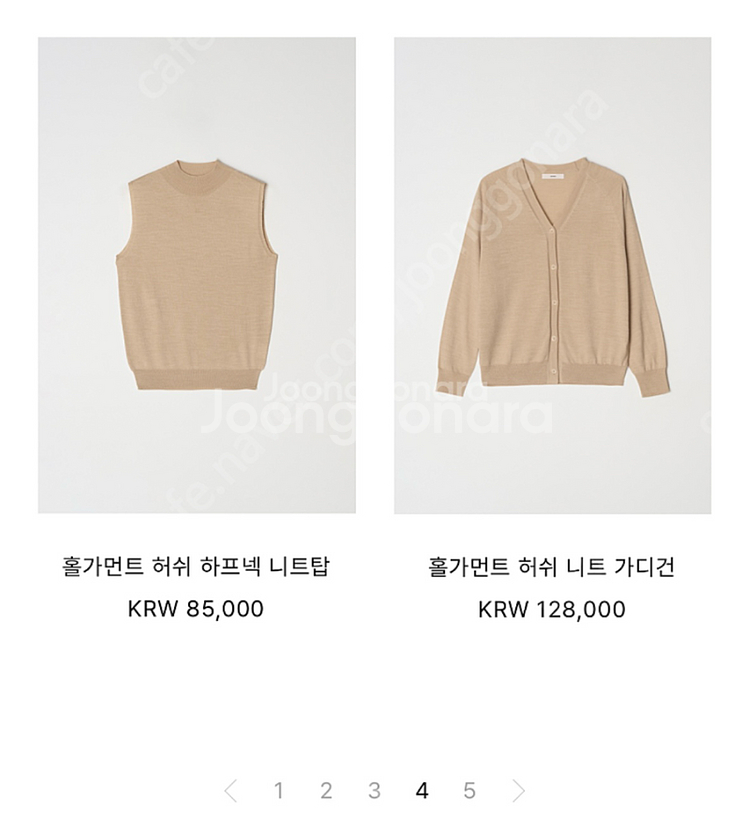750x834 pixels.
Task: Go to results page 3
Action: (375, 789)
